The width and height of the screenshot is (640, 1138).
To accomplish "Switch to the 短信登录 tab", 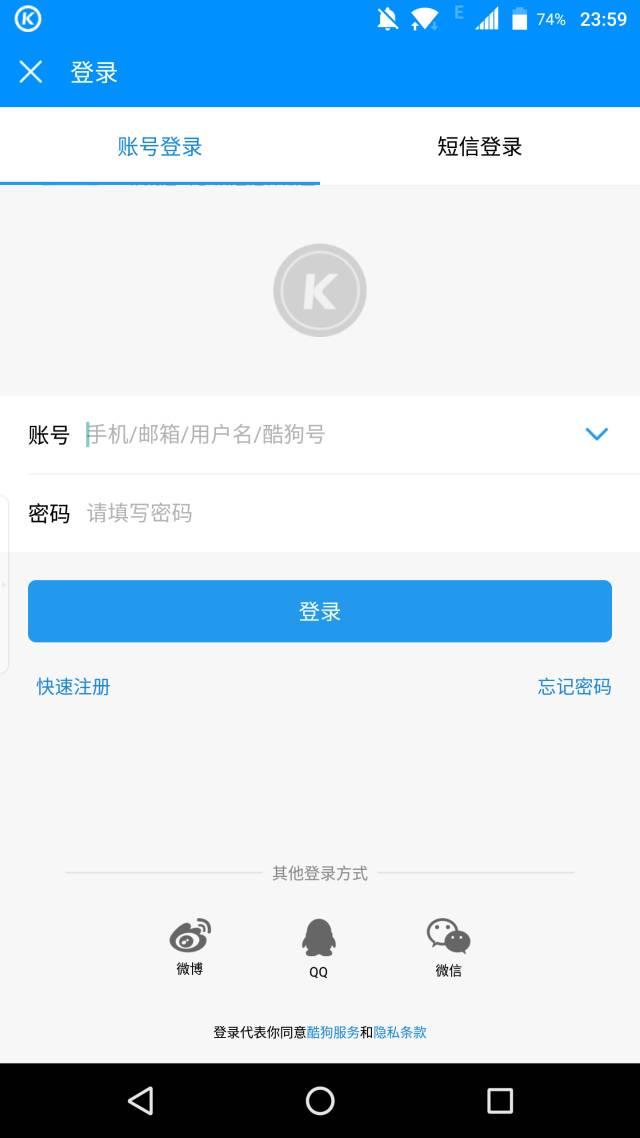I will [x=480, y=147].
